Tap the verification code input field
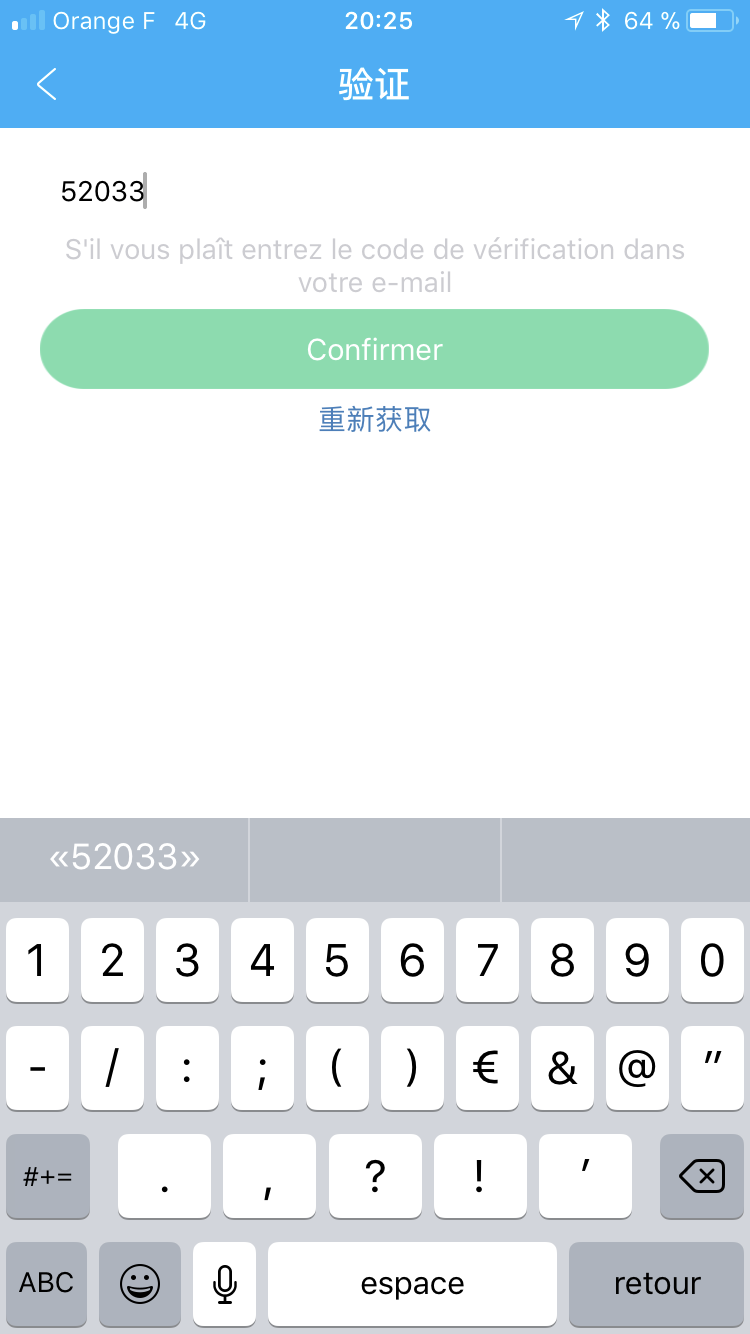Screen dimensions: 750x1334 (375, 190)
